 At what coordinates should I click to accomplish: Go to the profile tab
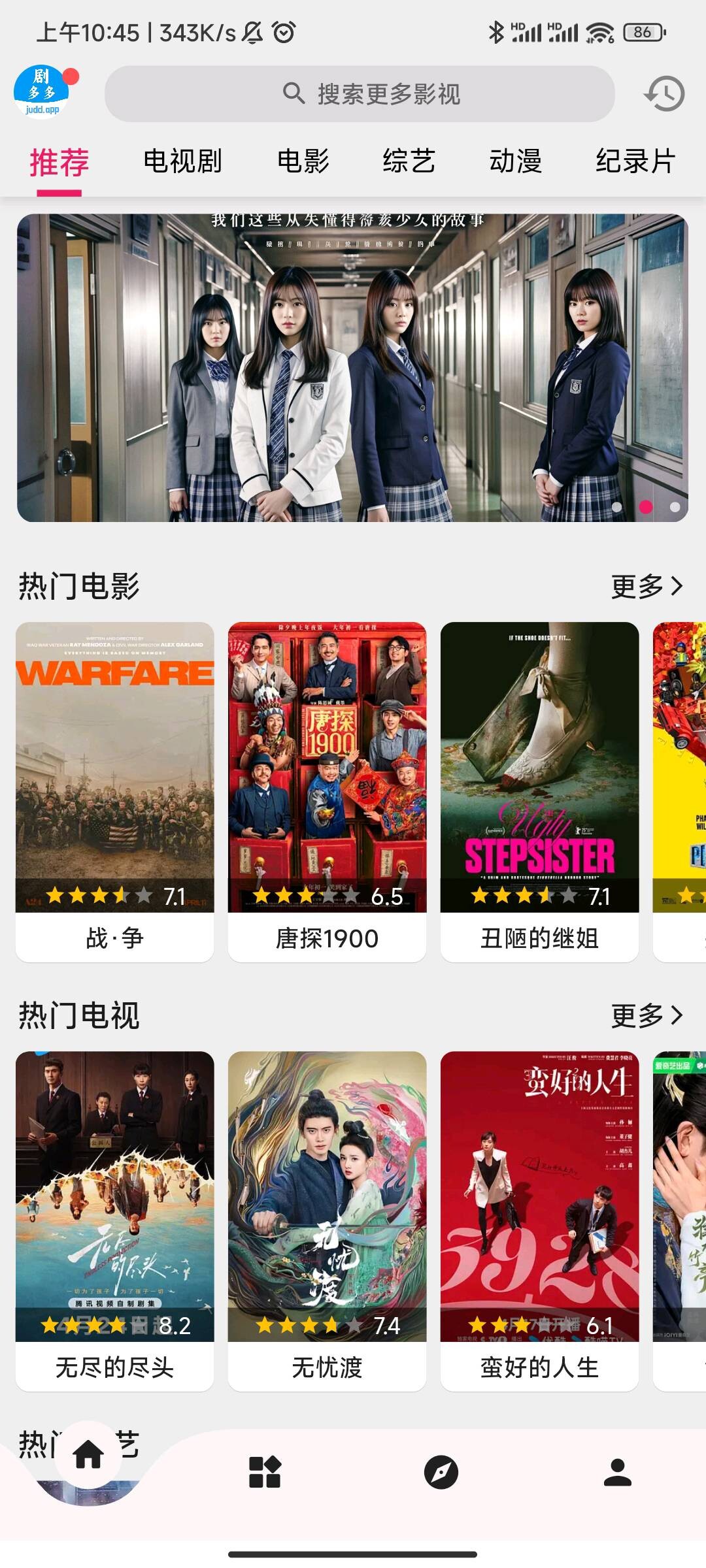click(x=617, y=1473)
